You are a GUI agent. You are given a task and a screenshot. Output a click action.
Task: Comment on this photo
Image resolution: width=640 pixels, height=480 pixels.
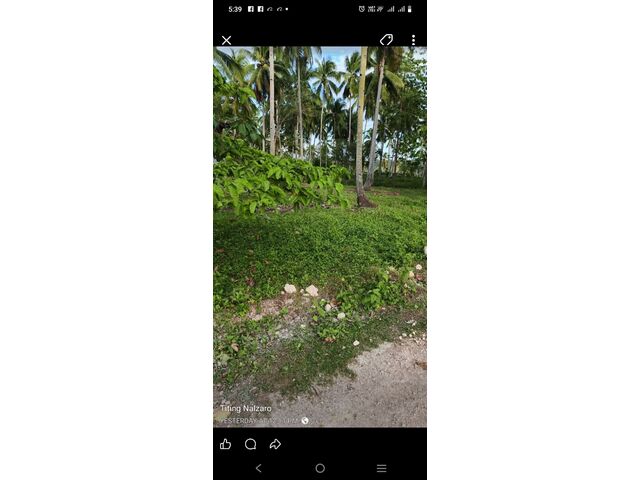coord(250,444)
